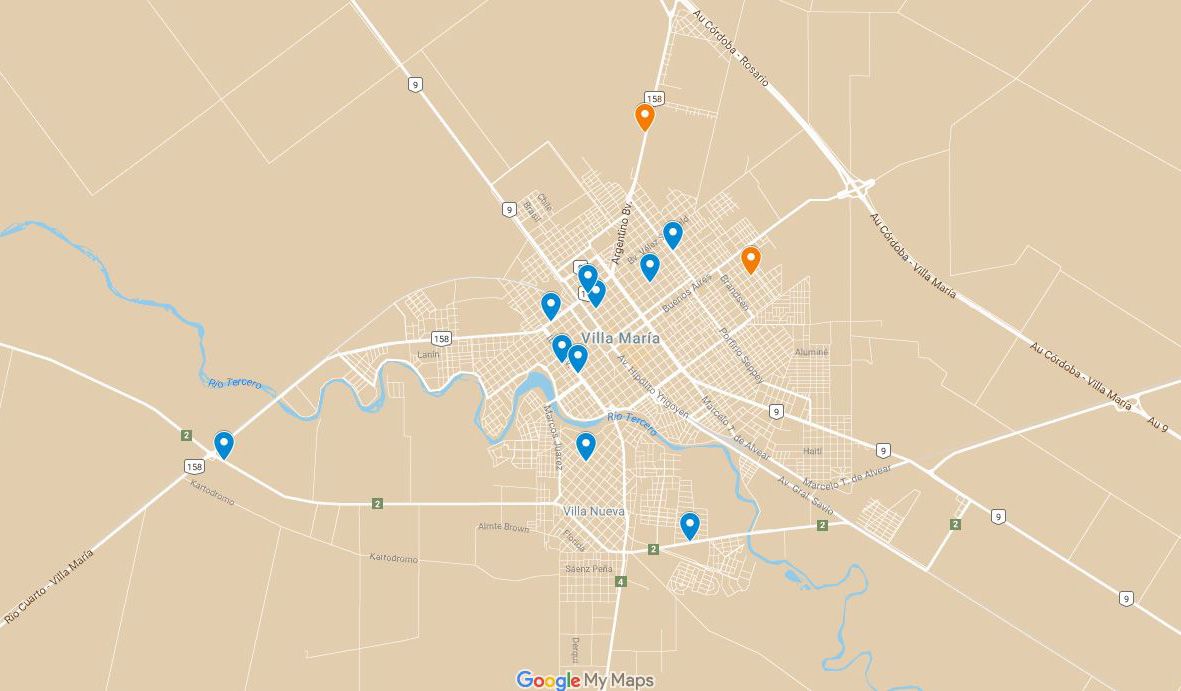The image size is (1181, 691).
Task: Select the orange pin beside route 158 north
Action: click(x=645, y=116)
